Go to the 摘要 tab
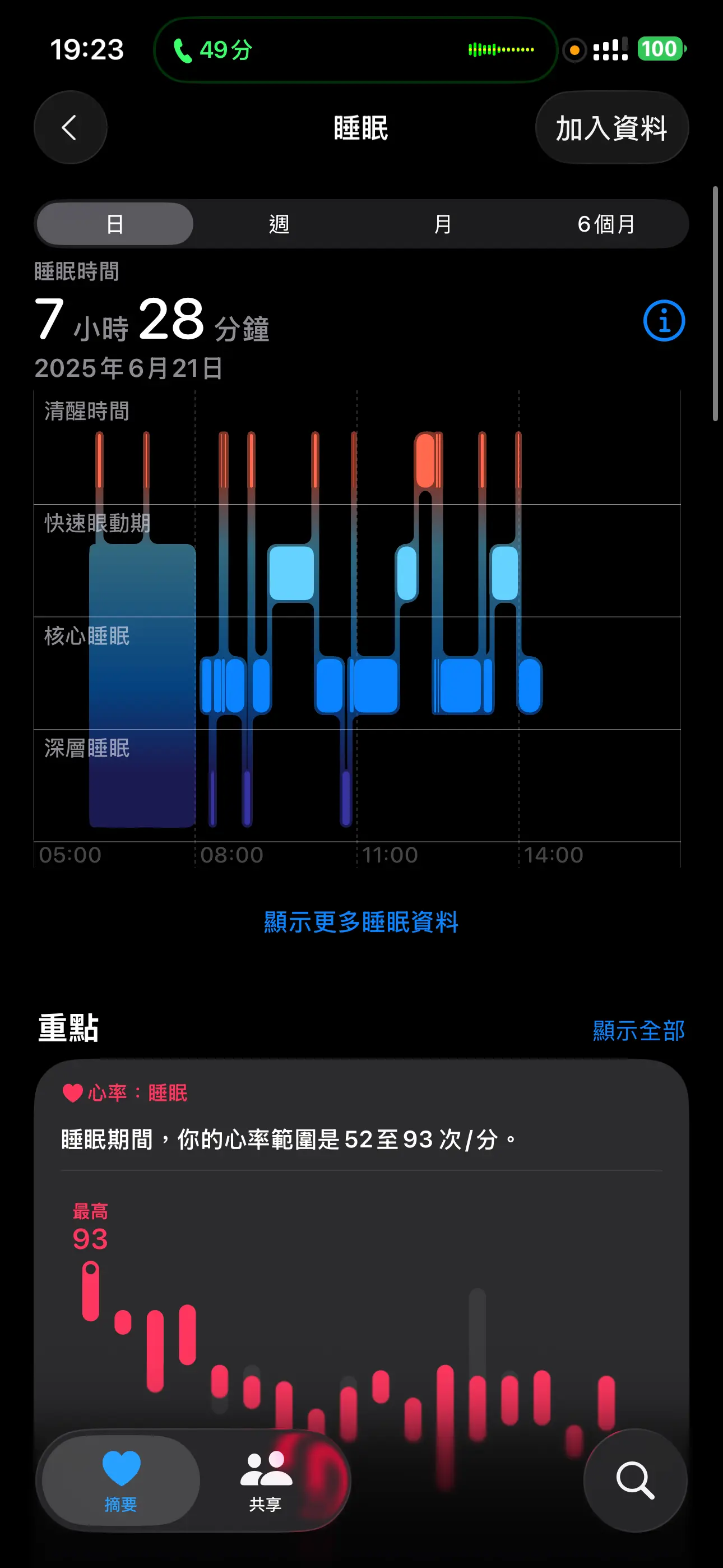The height and width of the screenshot is (1568, 723). (121, 1481)
